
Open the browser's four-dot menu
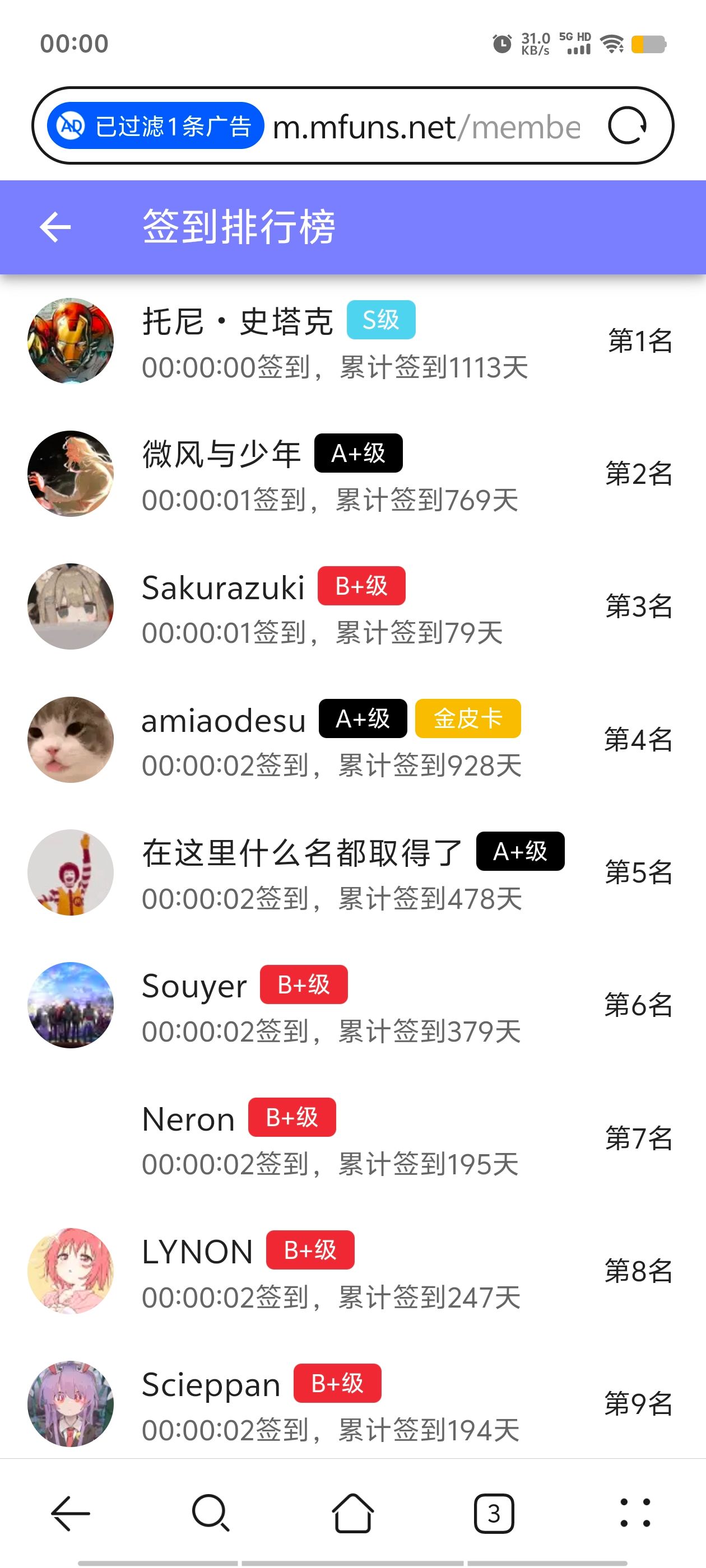pos(635,1513)
